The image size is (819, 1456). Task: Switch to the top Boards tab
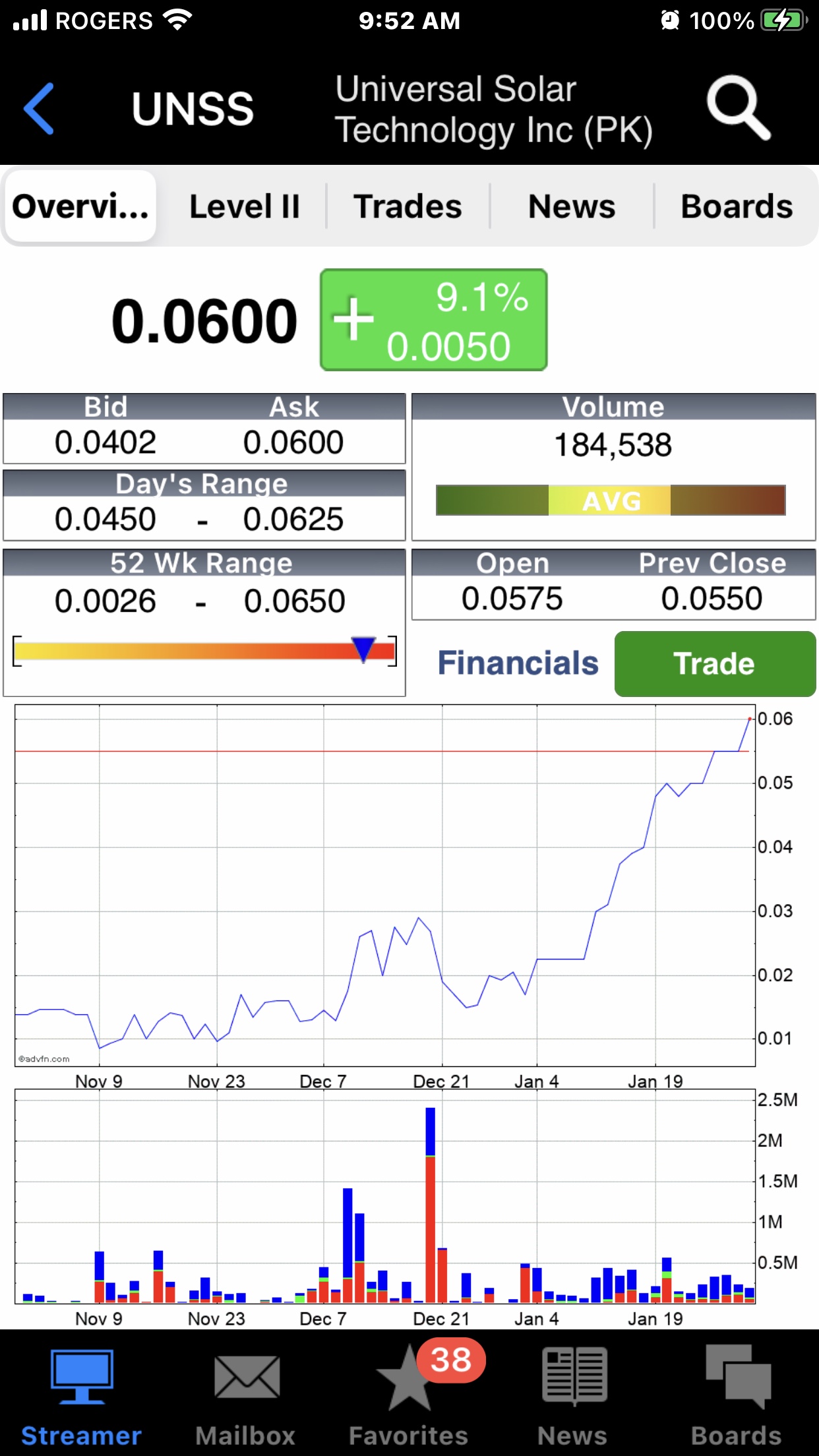tap(736, 206)
